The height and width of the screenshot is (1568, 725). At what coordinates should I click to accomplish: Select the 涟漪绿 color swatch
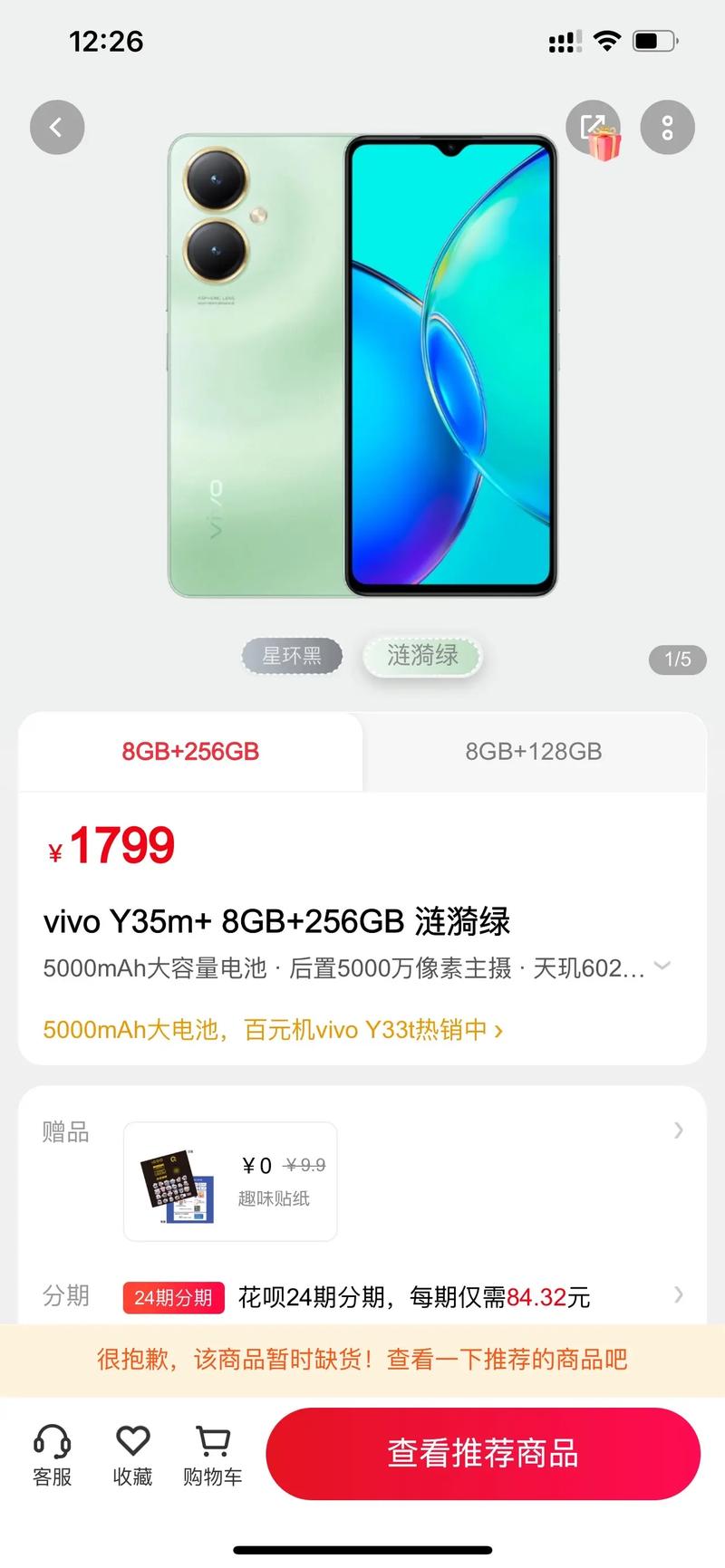[x=422, y=656]
